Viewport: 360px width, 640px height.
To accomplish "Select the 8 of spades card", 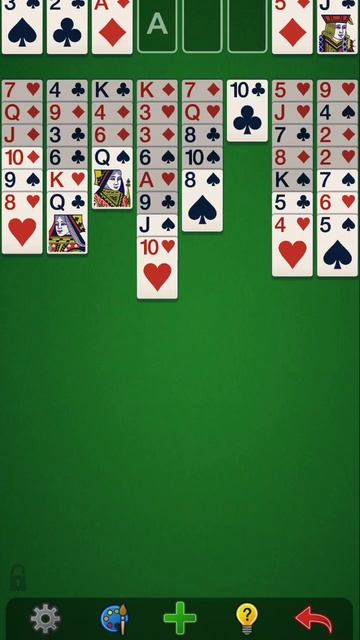I will tap(202, 200).
